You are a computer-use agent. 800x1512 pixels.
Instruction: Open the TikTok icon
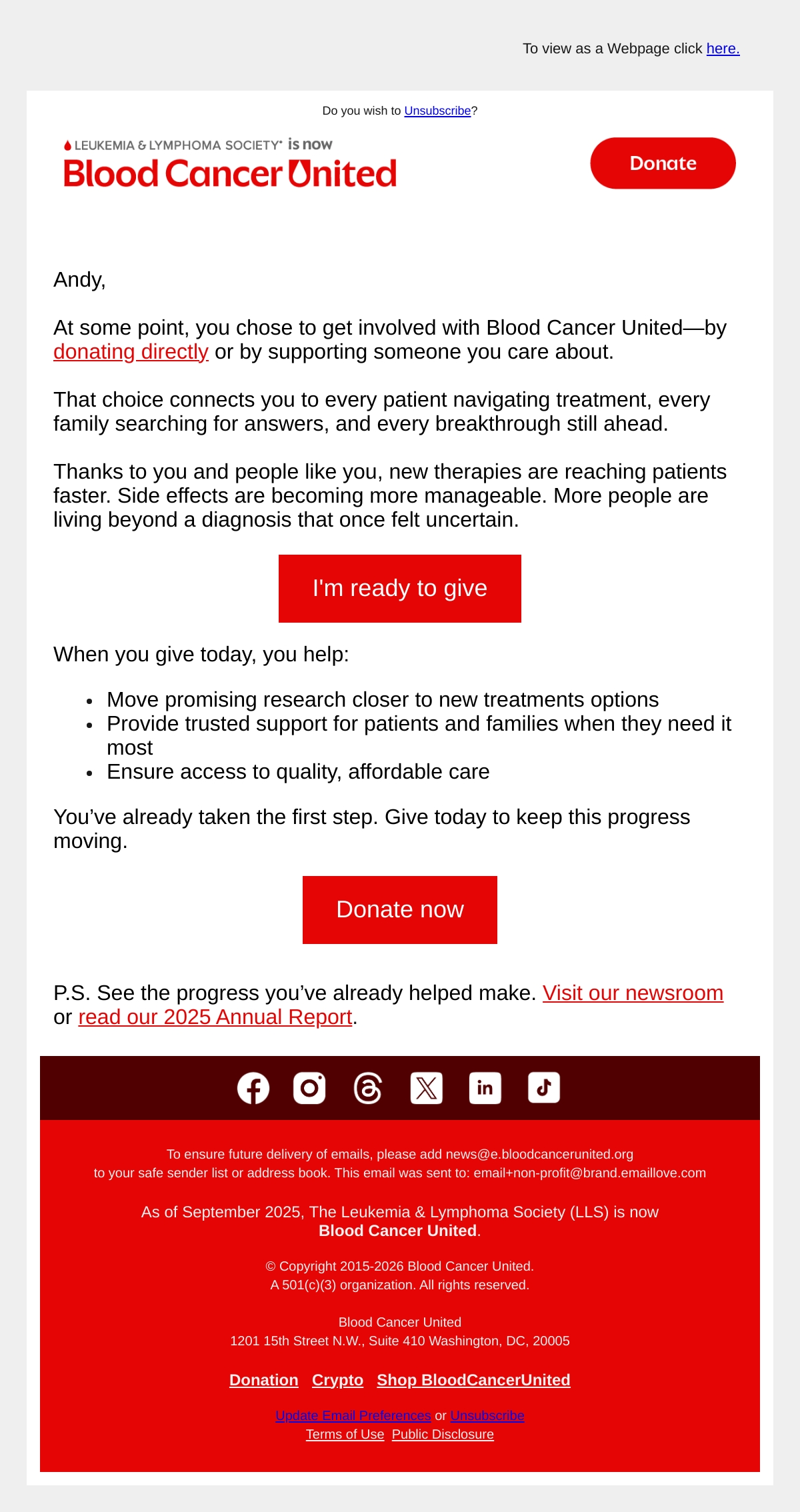coord(544,1088)
